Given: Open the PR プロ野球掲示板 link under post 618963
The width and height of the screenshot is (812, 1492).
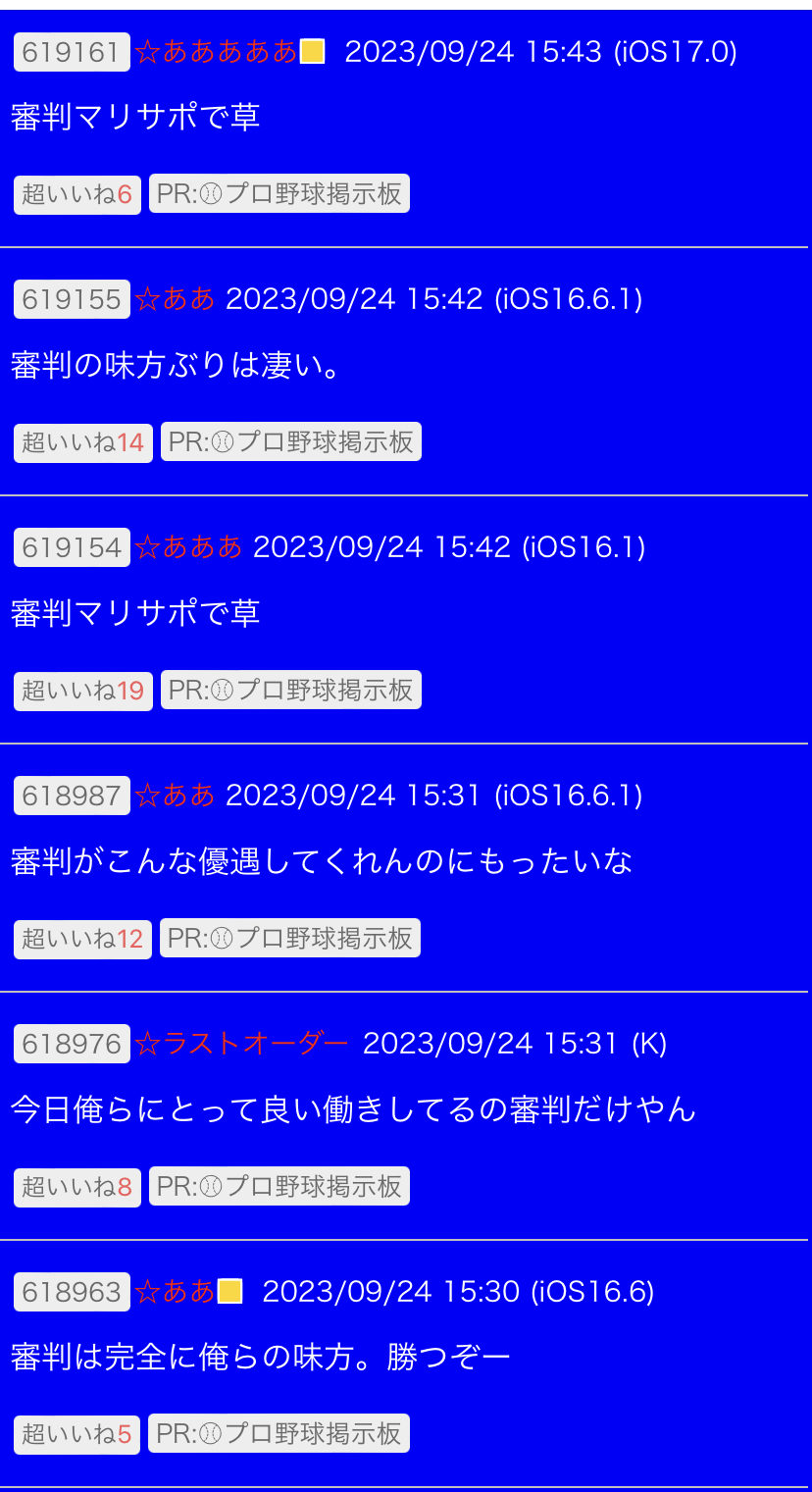Looking at the screenshot, I should [279, 1434].
